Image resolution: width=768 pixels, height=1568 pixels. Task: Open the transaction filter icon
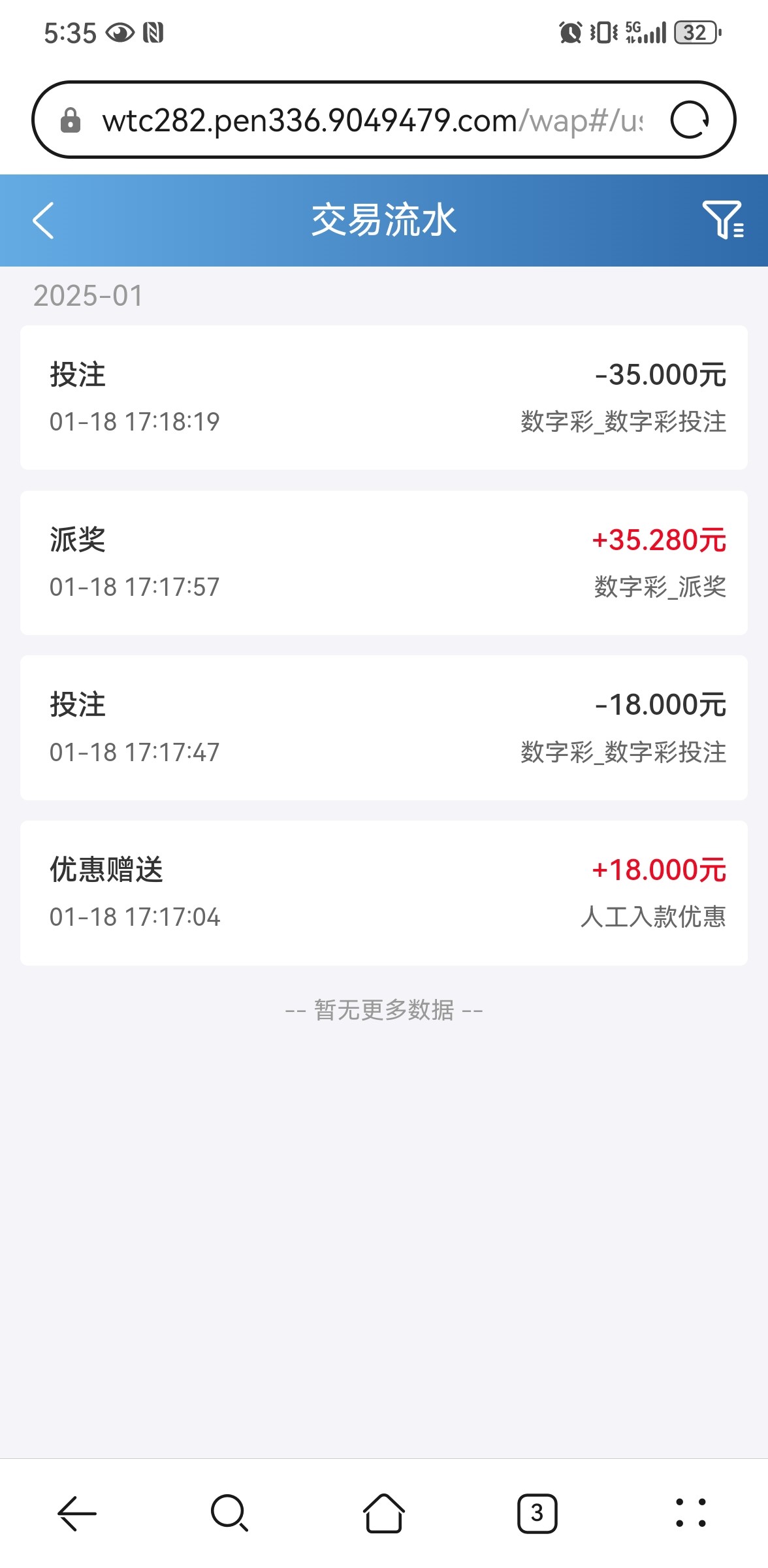coord(723,220)
